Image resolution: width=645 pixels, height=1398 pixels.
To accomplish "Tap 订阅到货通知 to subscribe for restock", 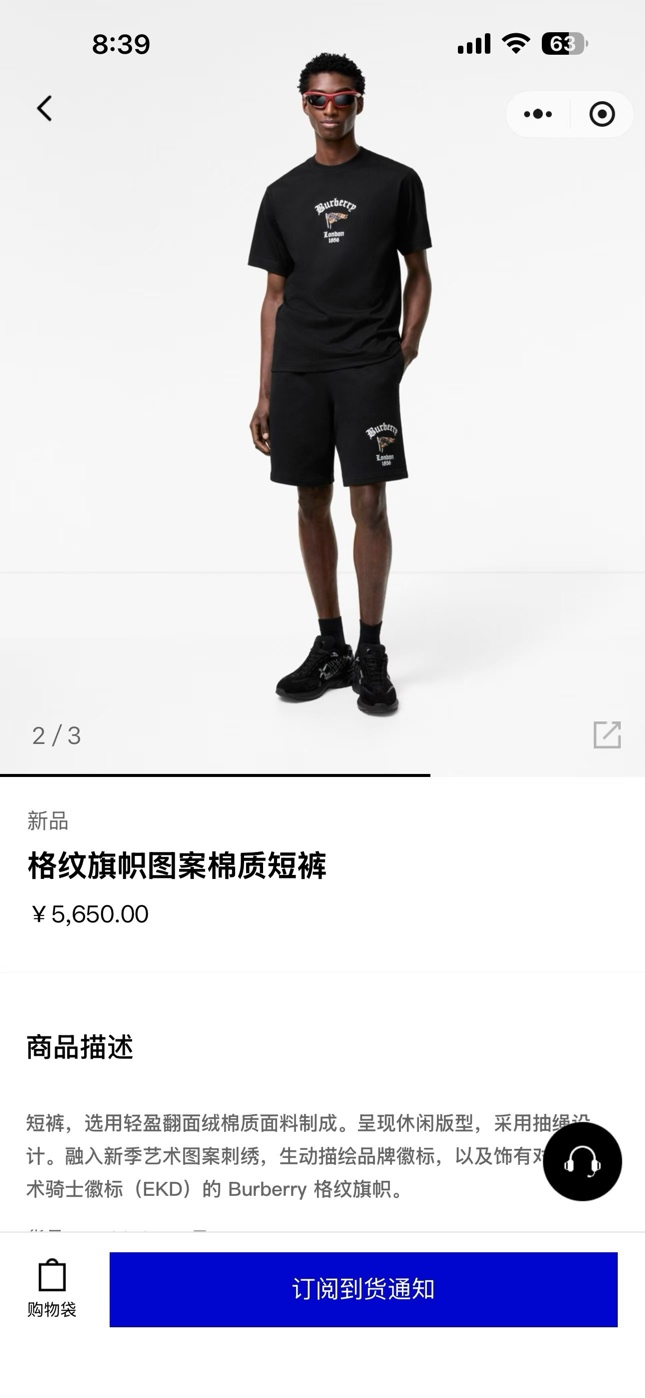I will tap(363, 1289).
